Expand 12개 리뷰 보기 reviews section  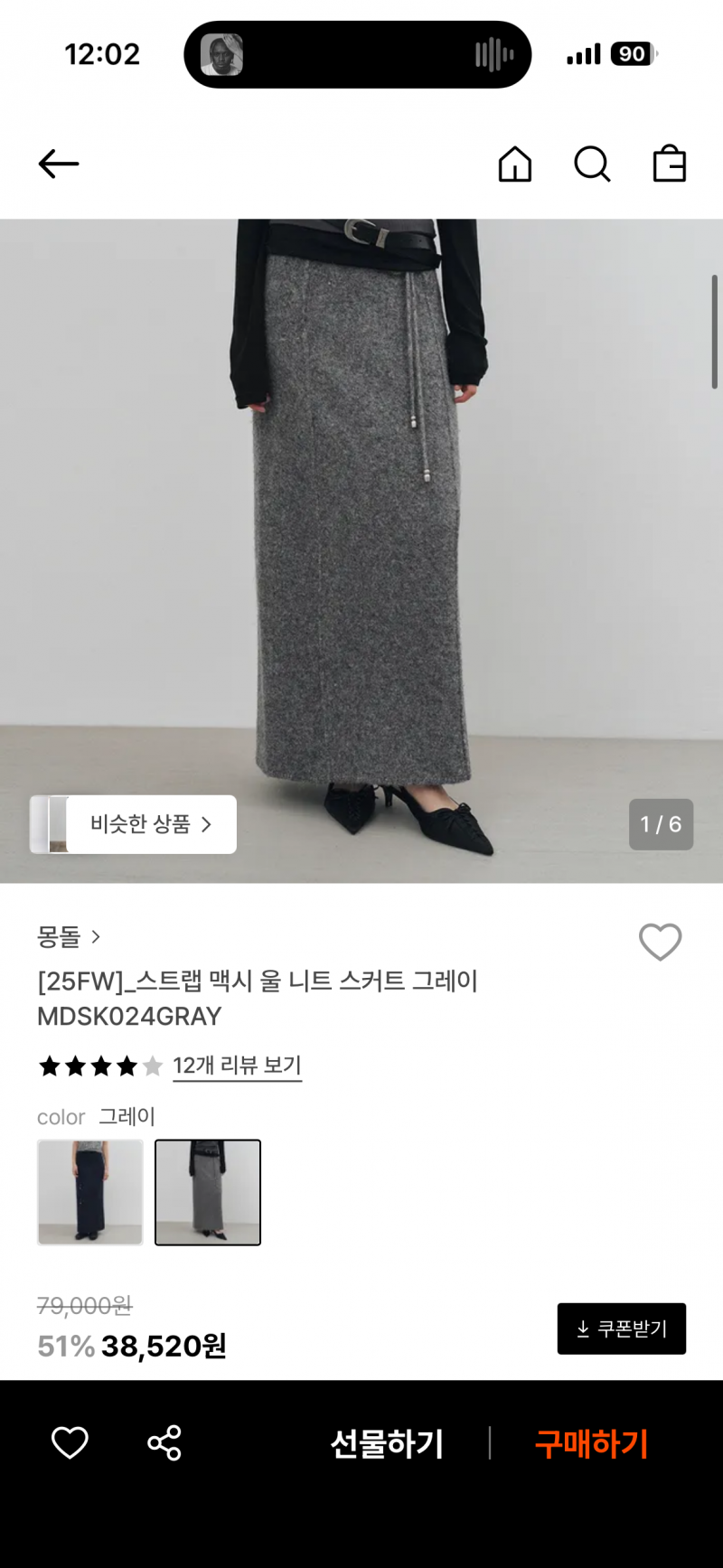(237, 1066)
